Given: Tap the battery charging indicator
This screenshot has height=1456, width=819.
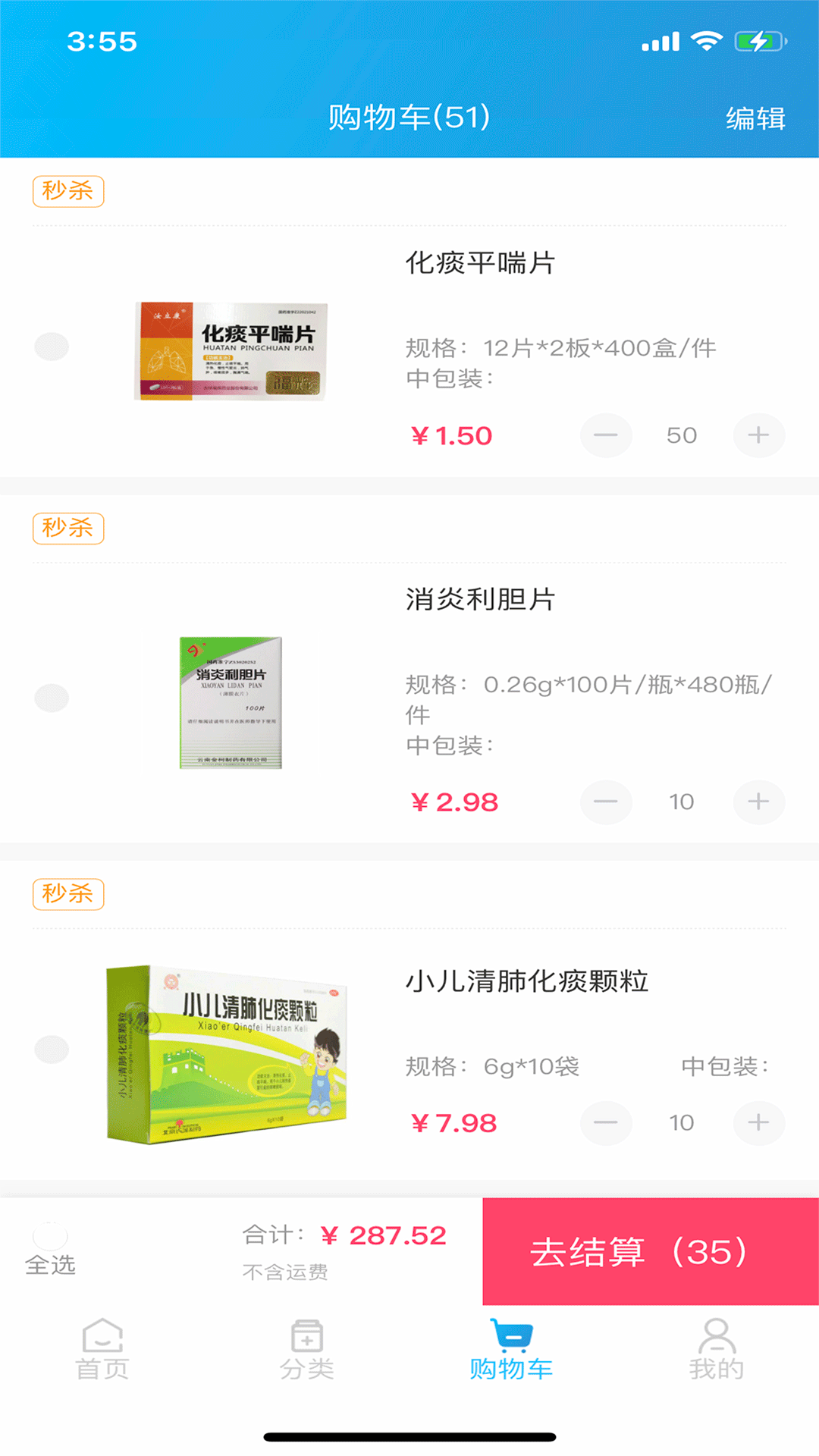Looking at the screenshot, I should [758, 42].
